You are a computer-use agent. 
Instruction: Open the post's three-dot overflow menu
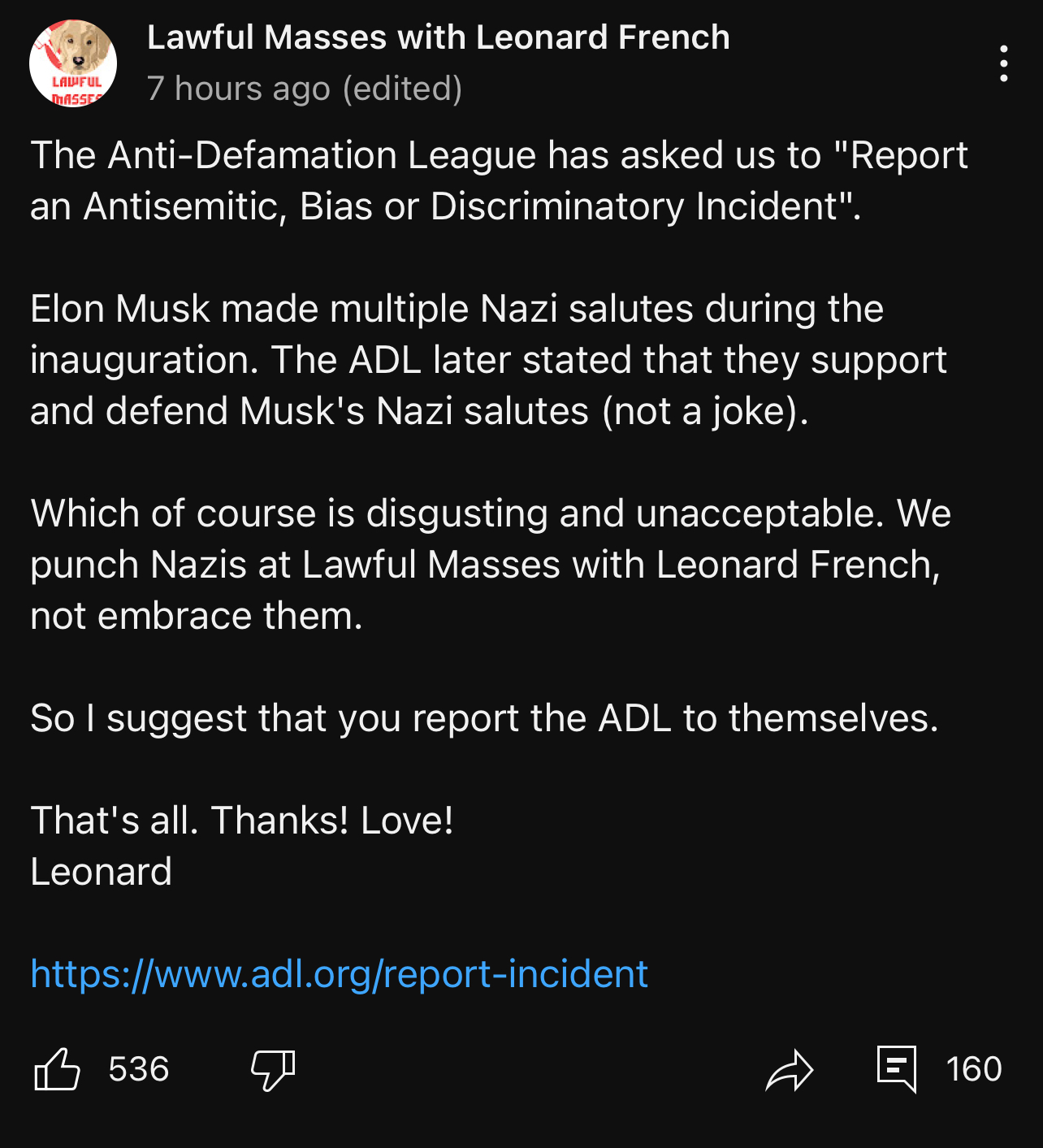point(1004,63)
